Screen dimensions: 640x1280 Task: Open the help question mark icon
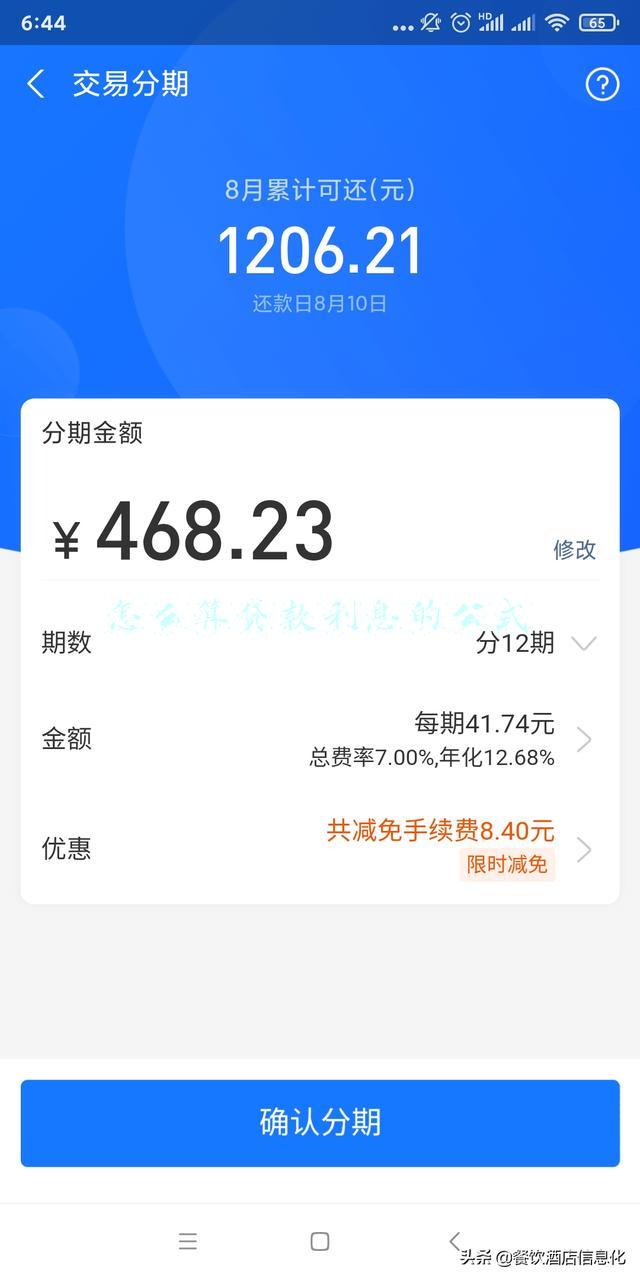coord(602,85)
